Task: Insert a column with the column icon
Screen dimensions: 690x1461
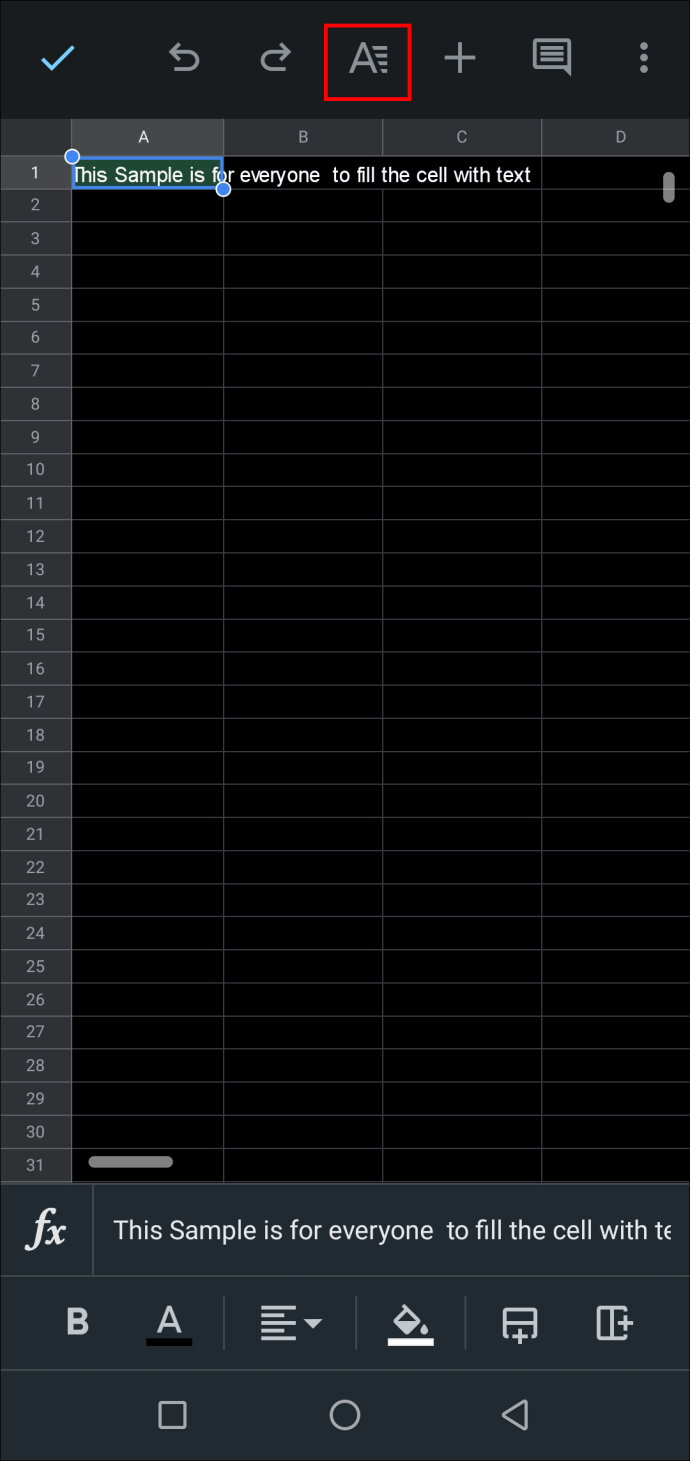Action: pos(615,1323)
